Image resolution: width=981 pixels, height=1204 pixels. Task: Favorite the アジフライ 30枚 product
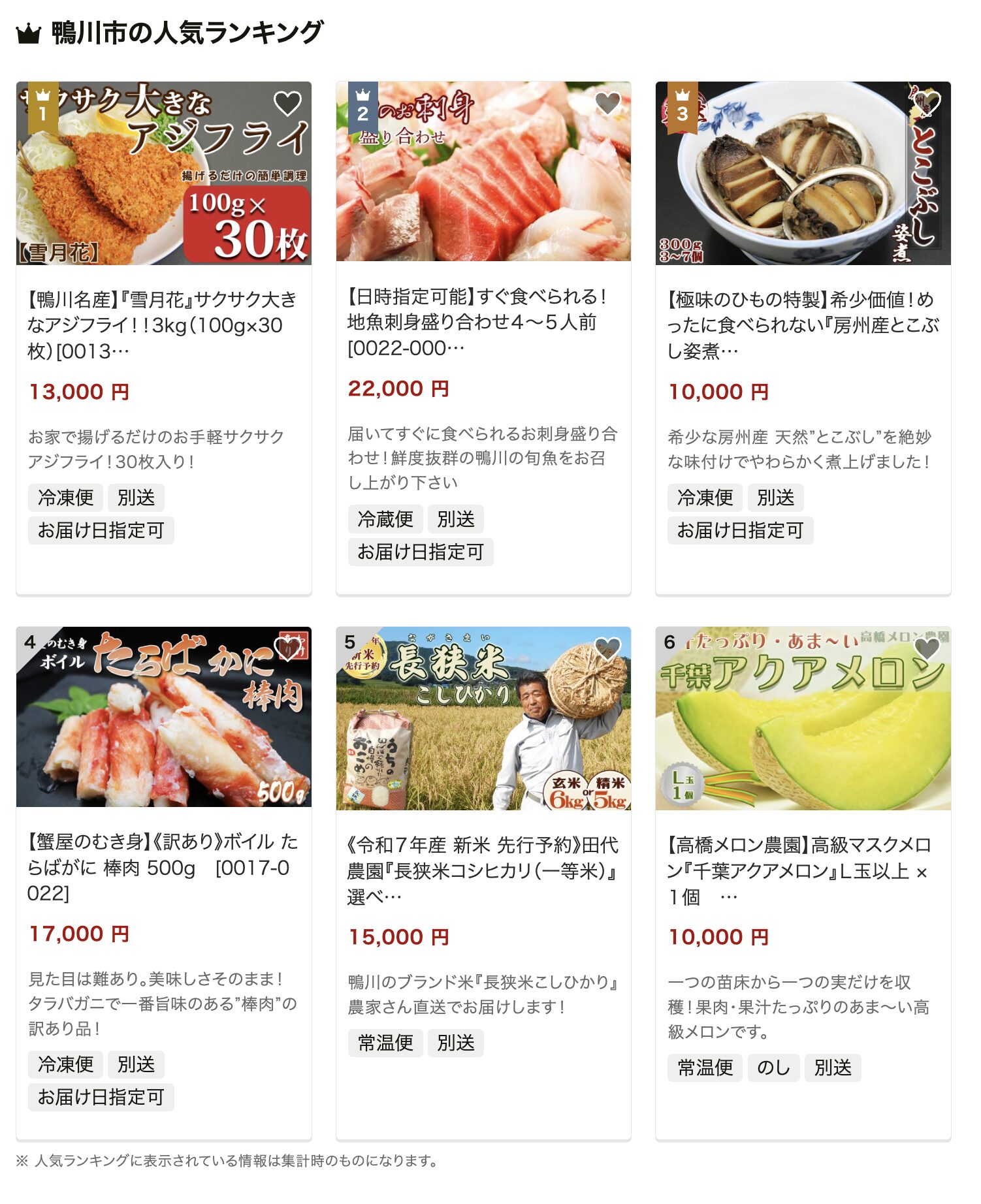(287, 103)
